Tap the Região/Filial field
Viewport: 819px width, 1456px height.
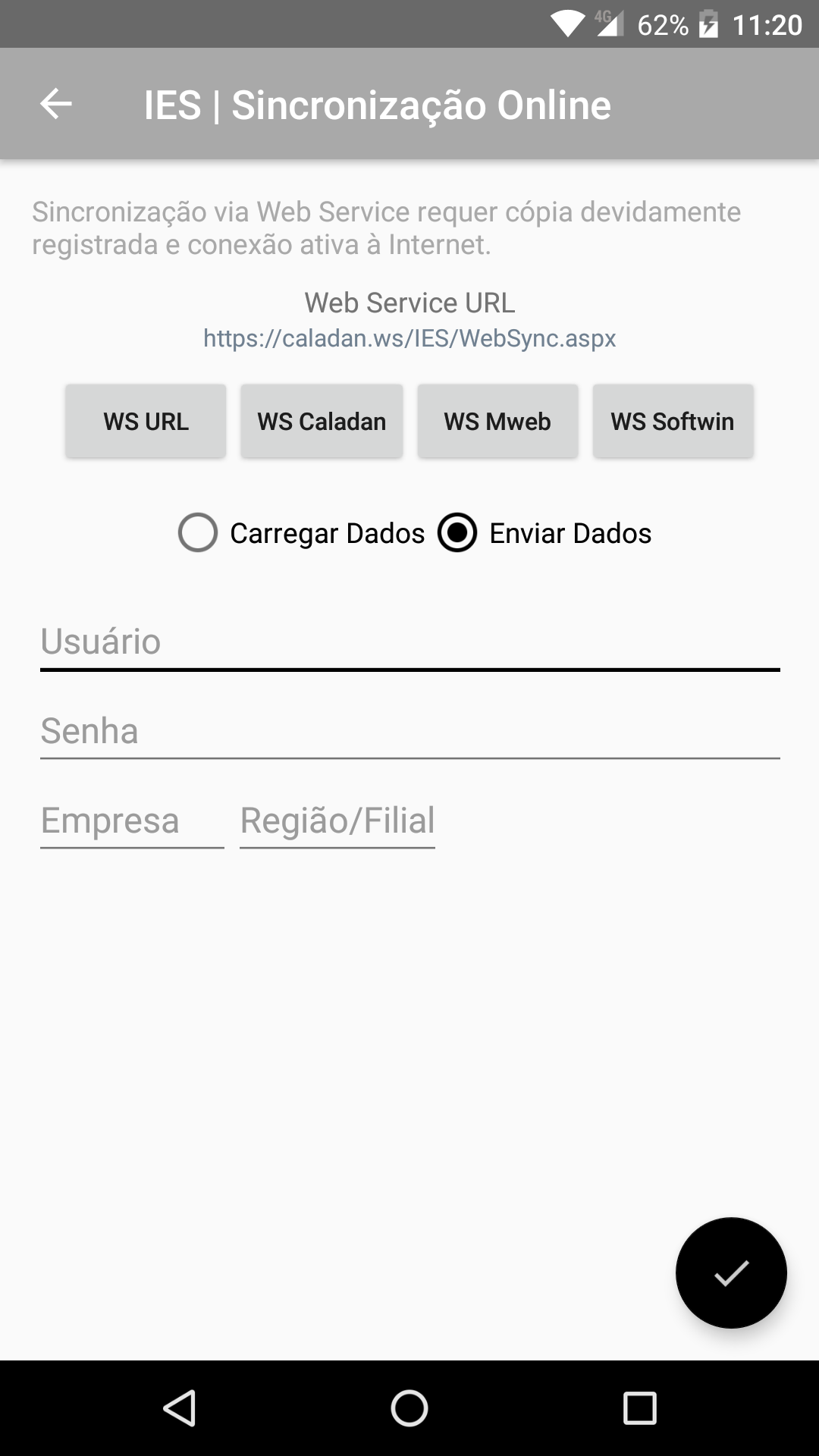pos(337,821)
